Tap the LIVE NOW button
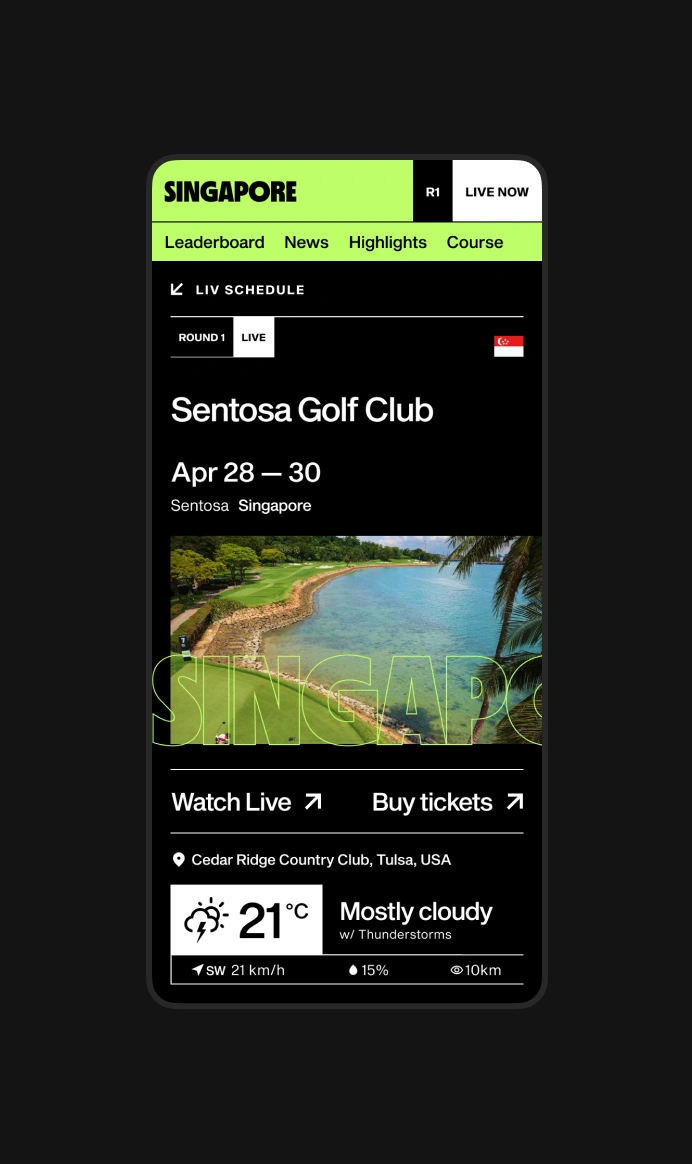The width and height of the screenshot is (692, 1164). pos(496,191)
